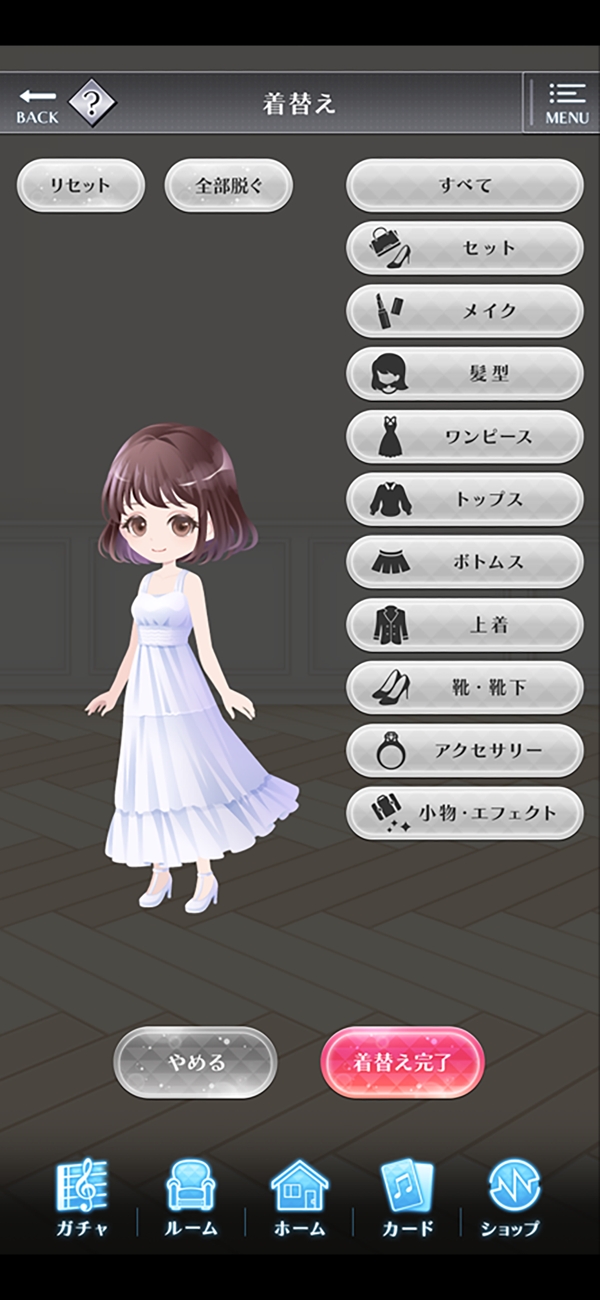
Task: View the 上着 outerwear category
Action: tap(465, 625)
